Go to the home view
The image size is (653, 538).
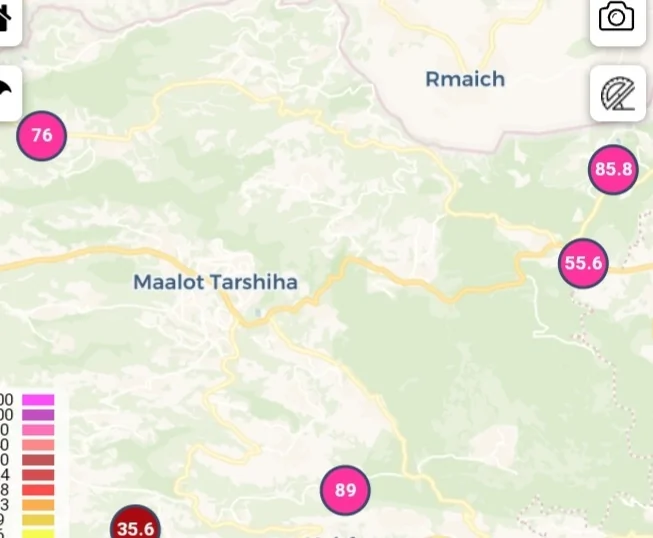(x=6, y=19)
